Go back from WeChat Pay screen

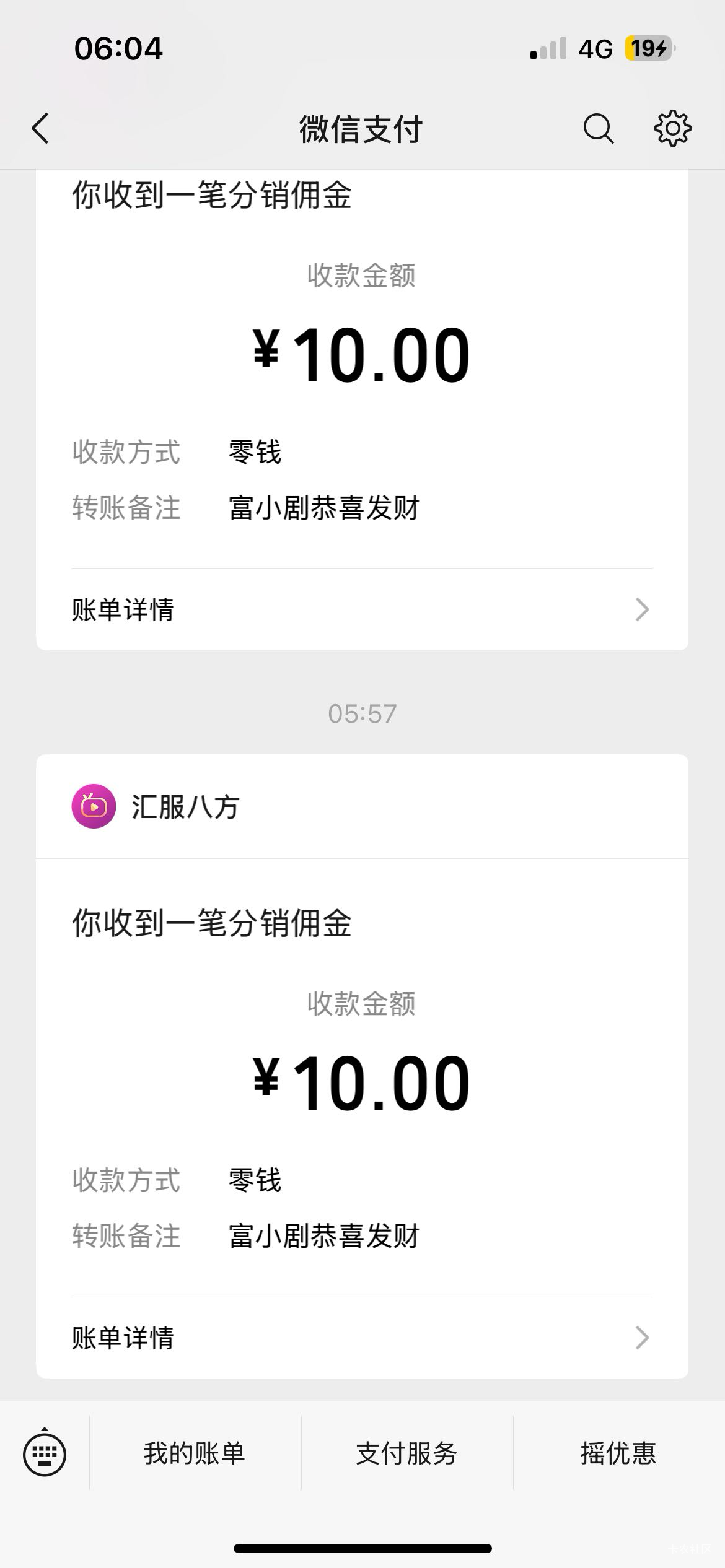coord(40,129)
